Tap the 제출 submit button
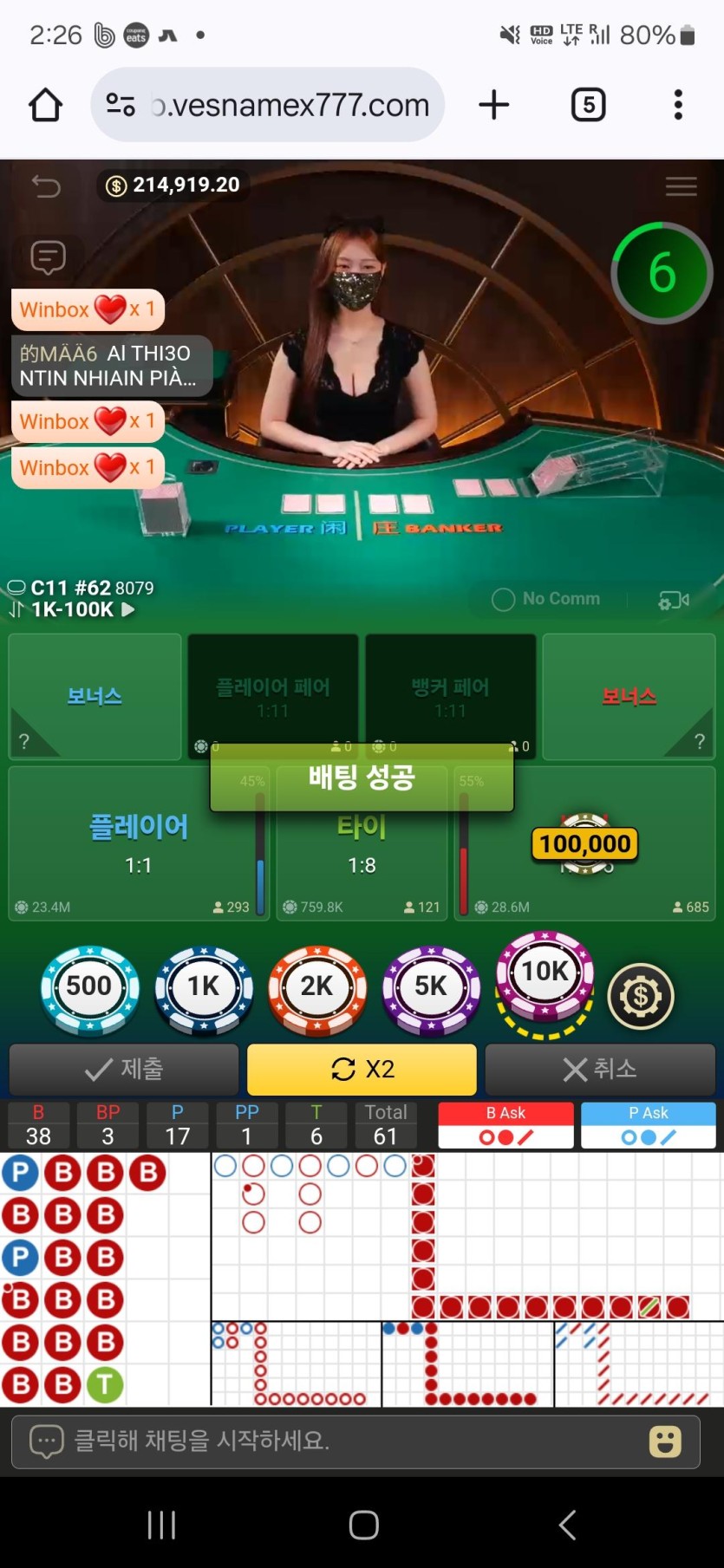 (124, 1070)
